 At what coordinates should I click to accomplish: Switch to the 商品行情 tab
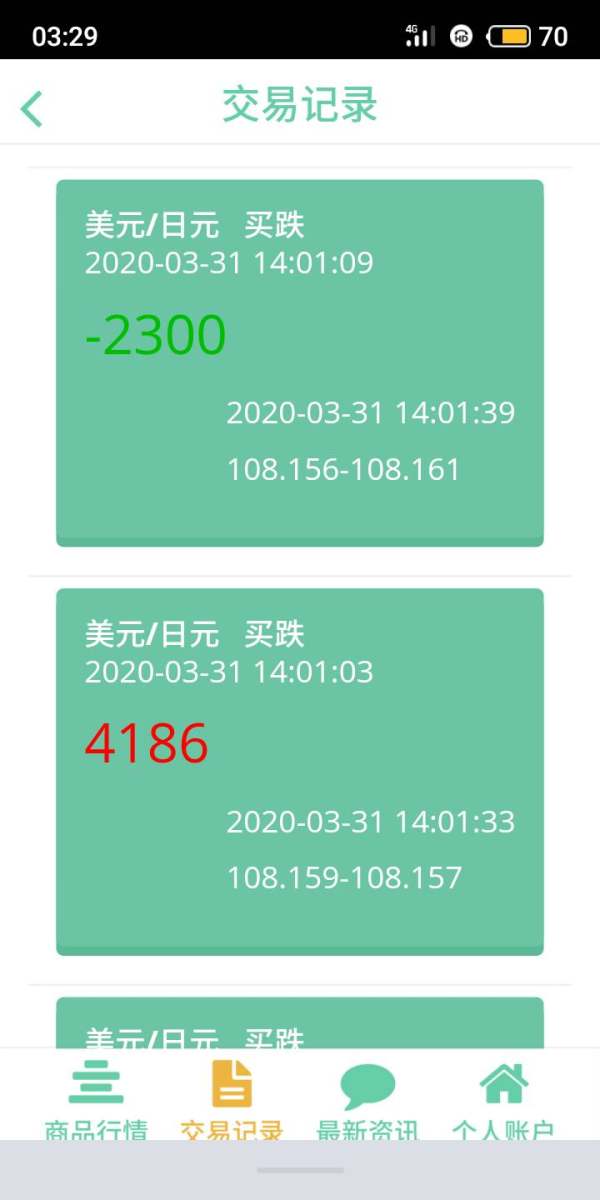tap(96, 1099)
